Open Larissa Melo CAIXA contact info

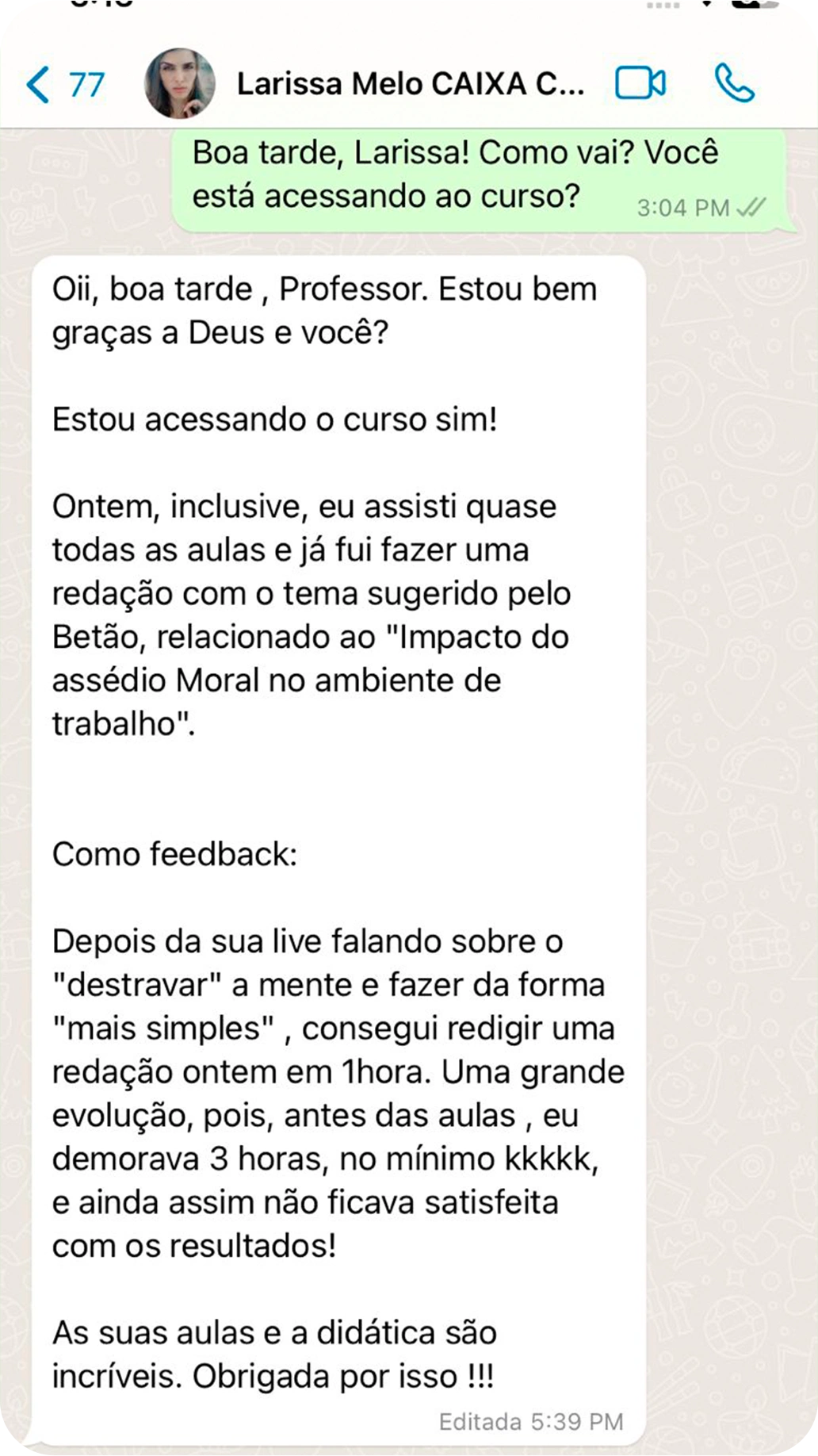(x=410, y=84)
